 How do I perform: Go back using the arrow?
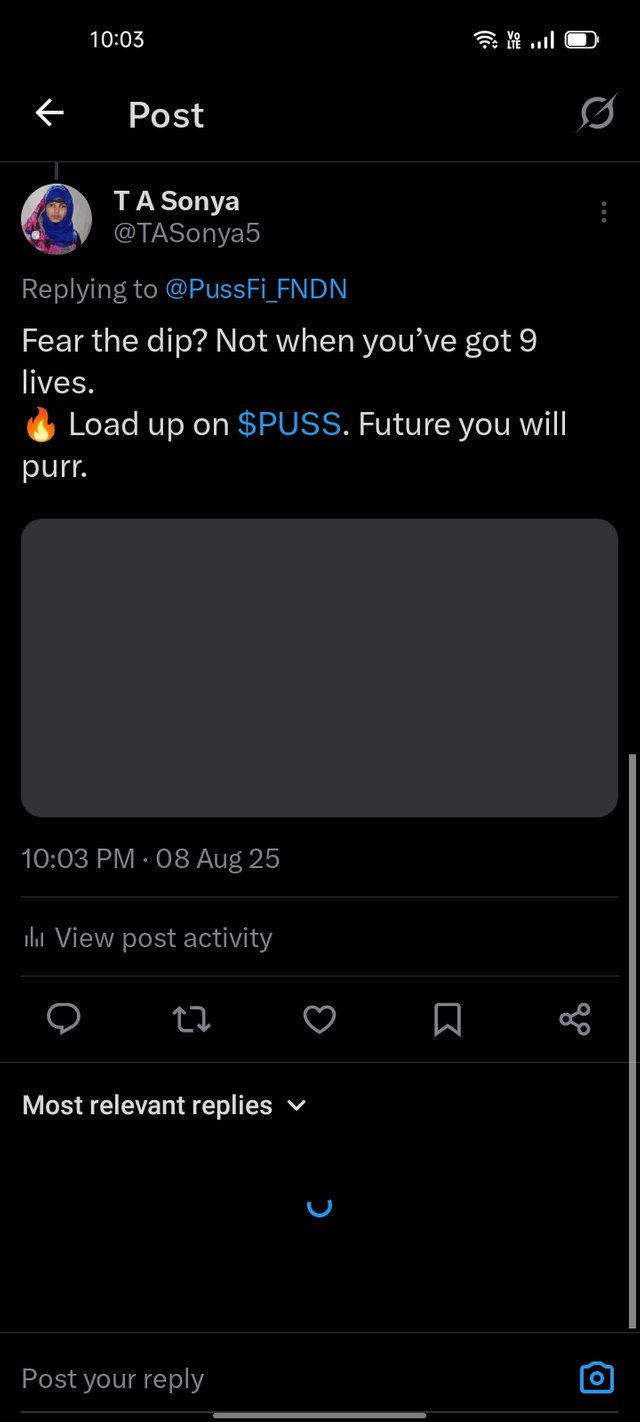pyautogui.click(x=49, y=114)
